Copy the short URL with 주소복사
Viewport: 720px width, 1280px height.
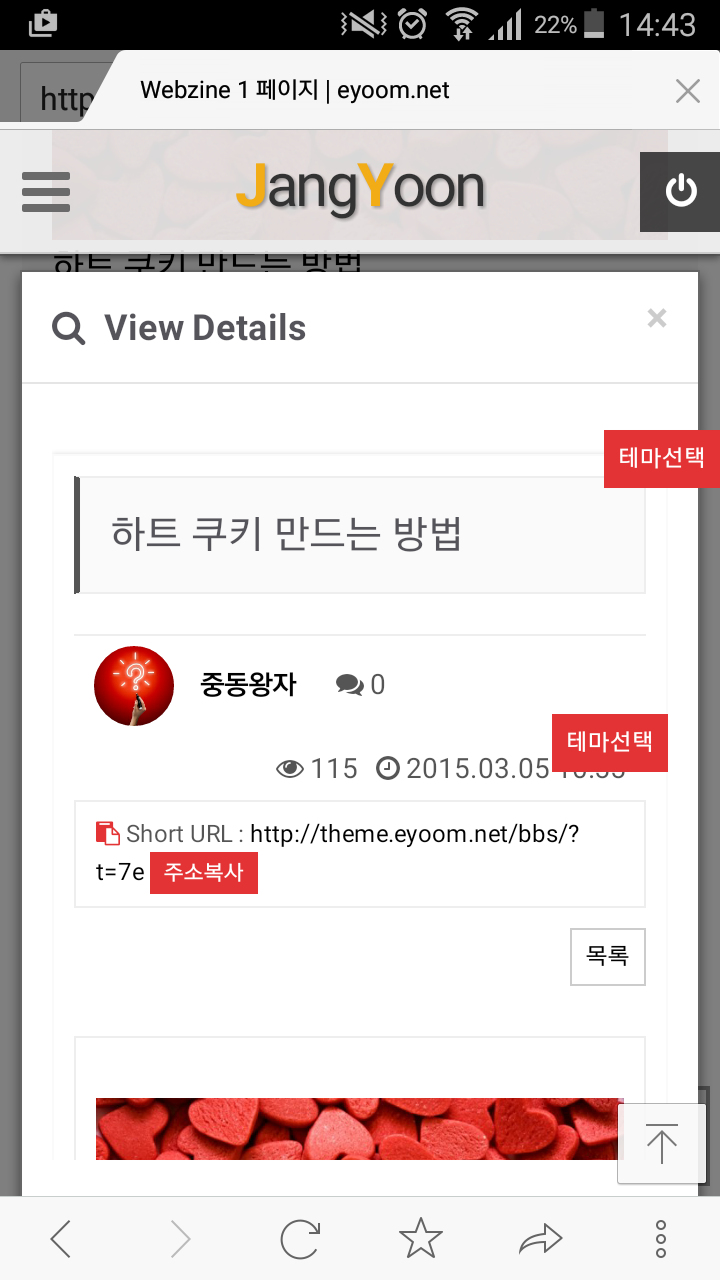click(204, 873)
